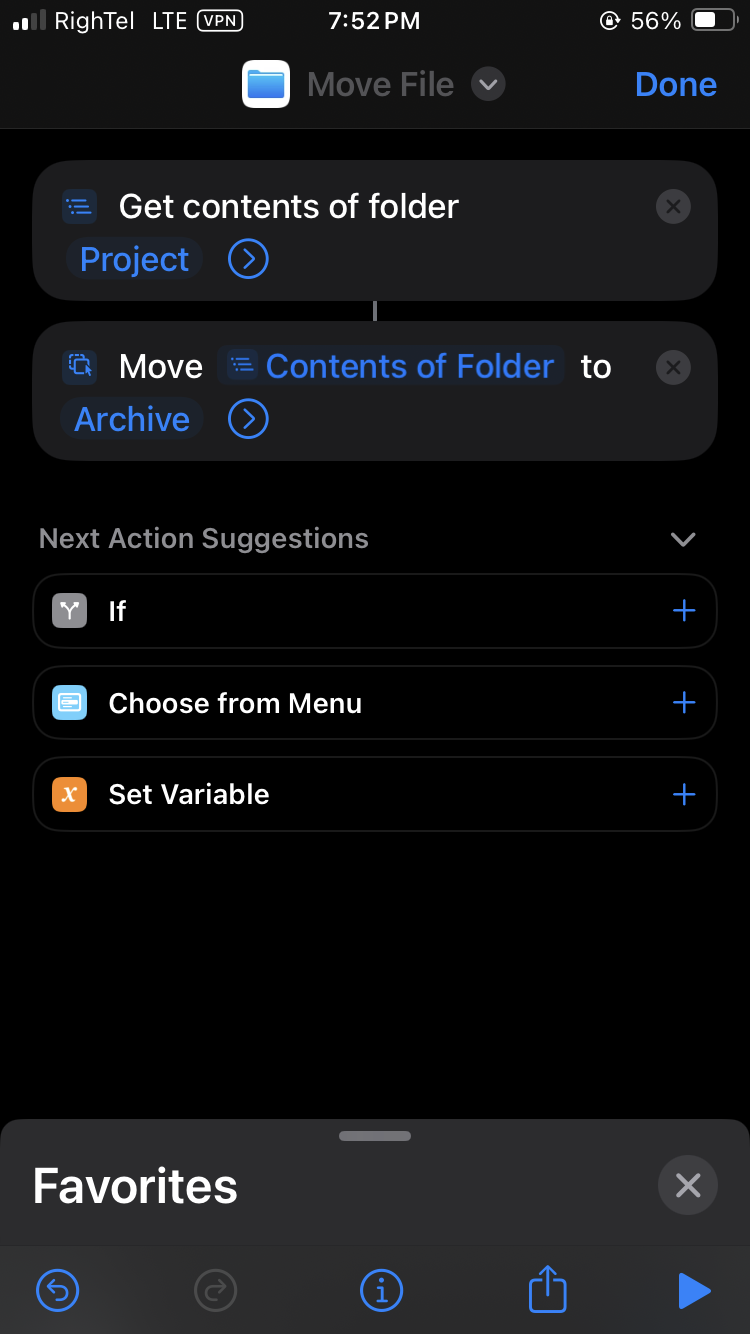Change the Project folder parameter
Screen dimensions: 750x1334
click(134, 260)
